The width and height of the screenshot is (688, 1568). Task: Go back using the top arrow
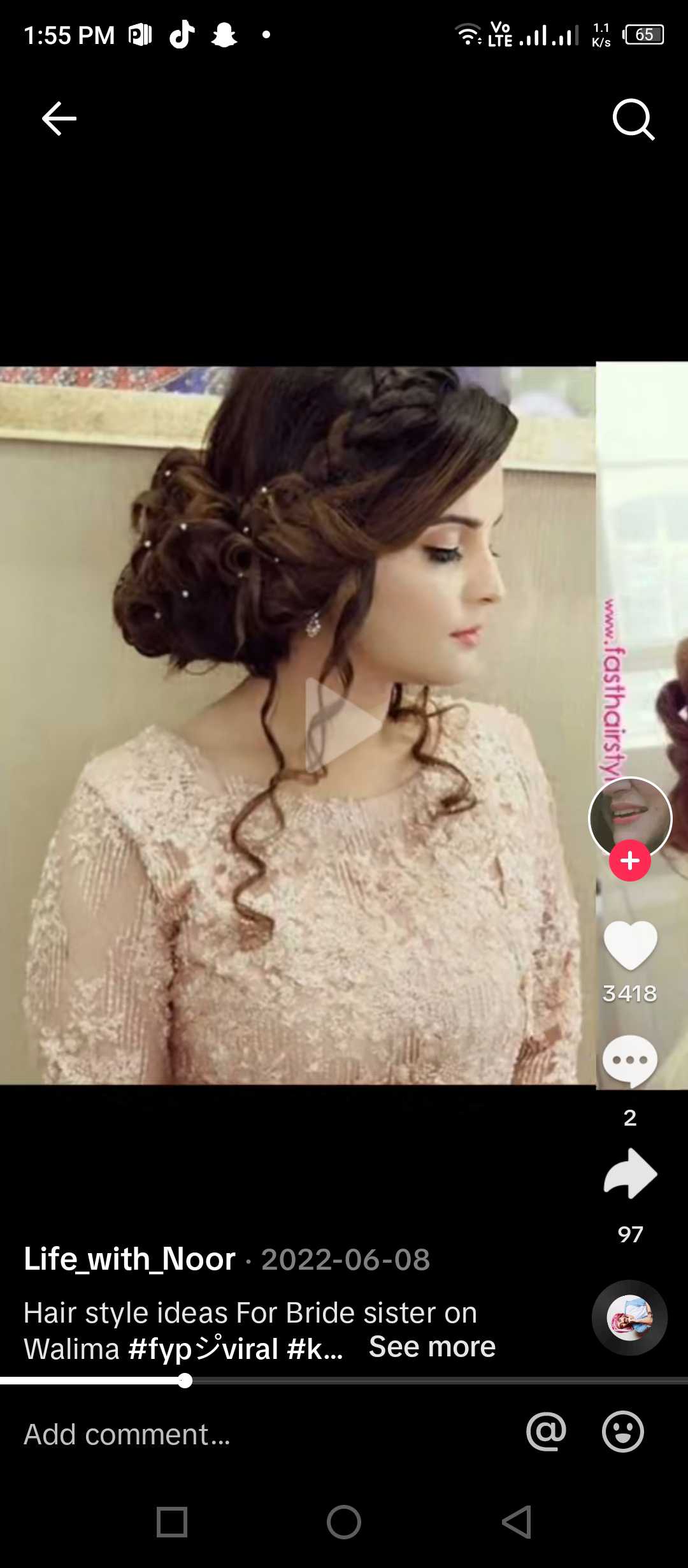[x=59, y=119]
